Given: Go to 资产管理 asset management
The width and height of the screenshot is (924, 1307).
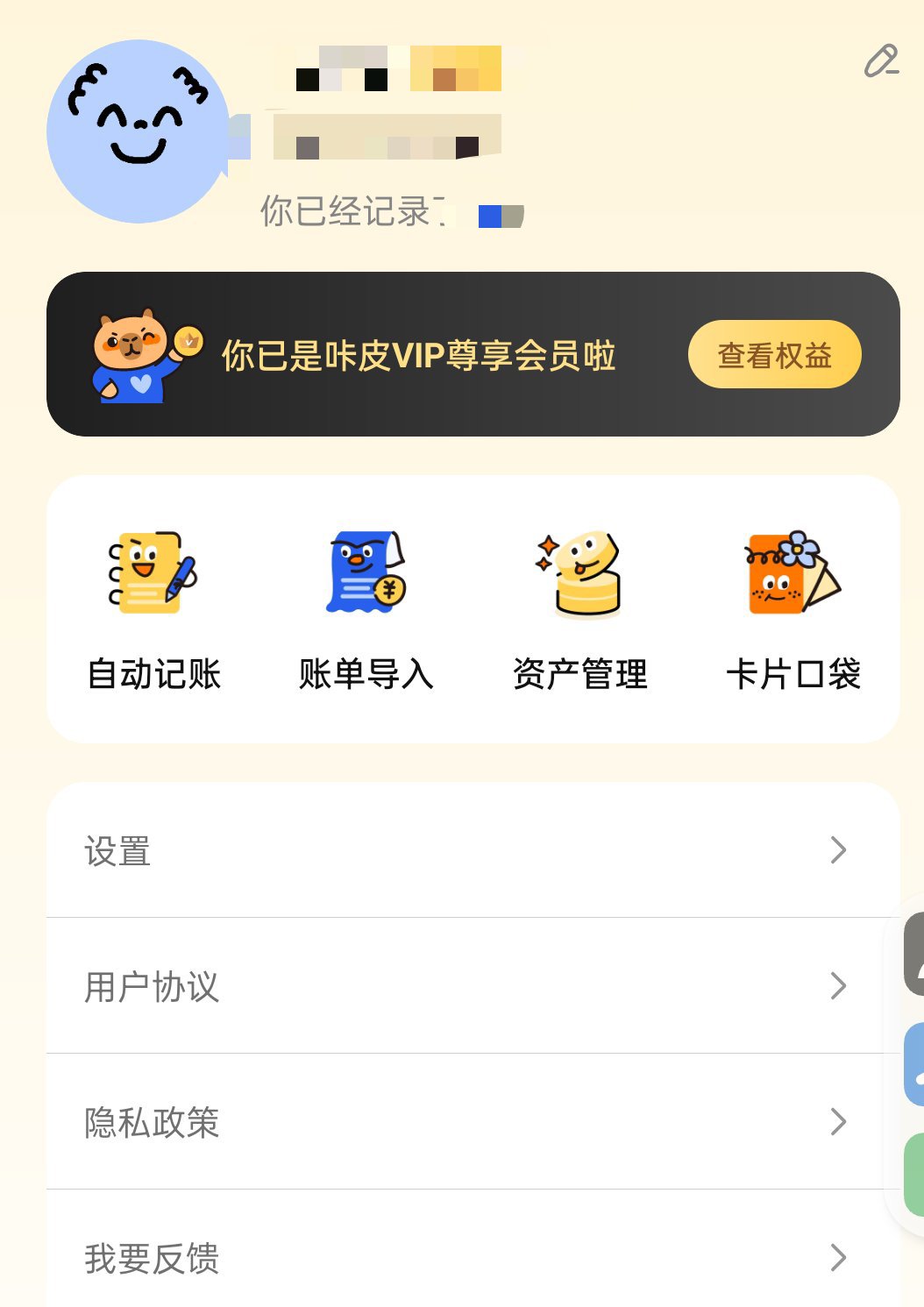Looking at the screenshot, I should 579,611.
